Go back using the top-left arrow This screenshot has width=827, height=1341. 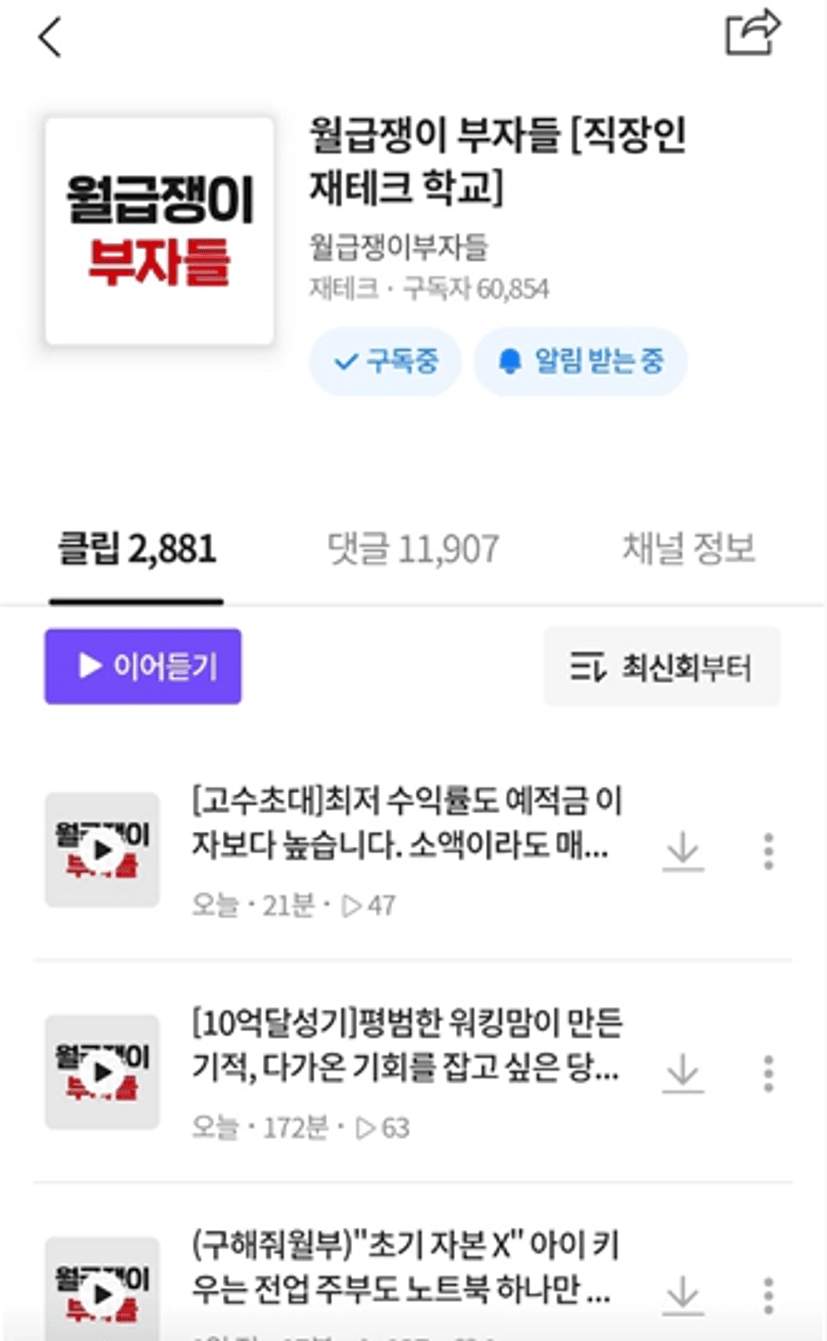pos(49,38)
